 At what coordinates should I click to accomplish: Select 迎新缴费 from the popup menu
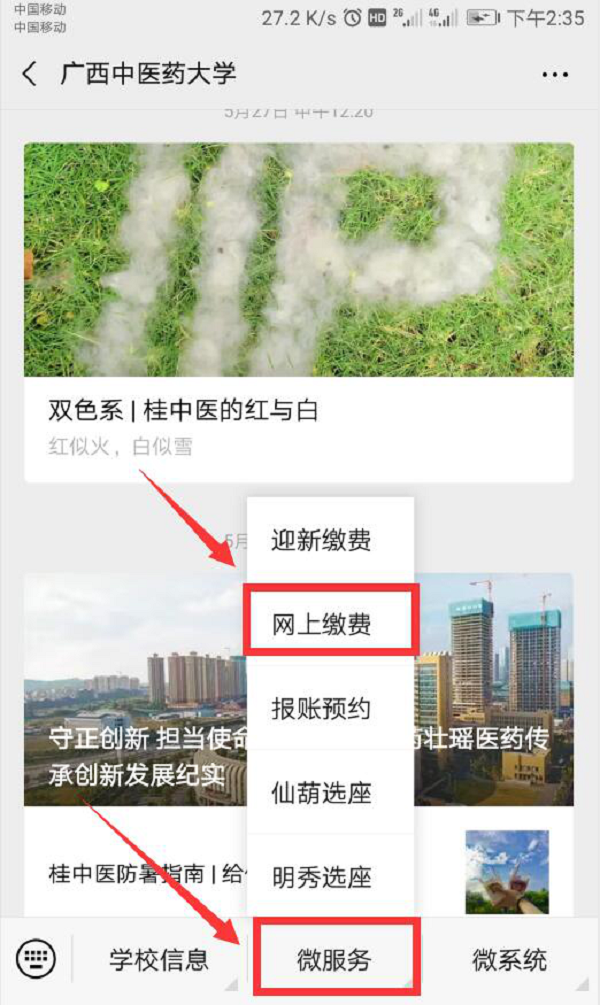[x=321, y=541]
